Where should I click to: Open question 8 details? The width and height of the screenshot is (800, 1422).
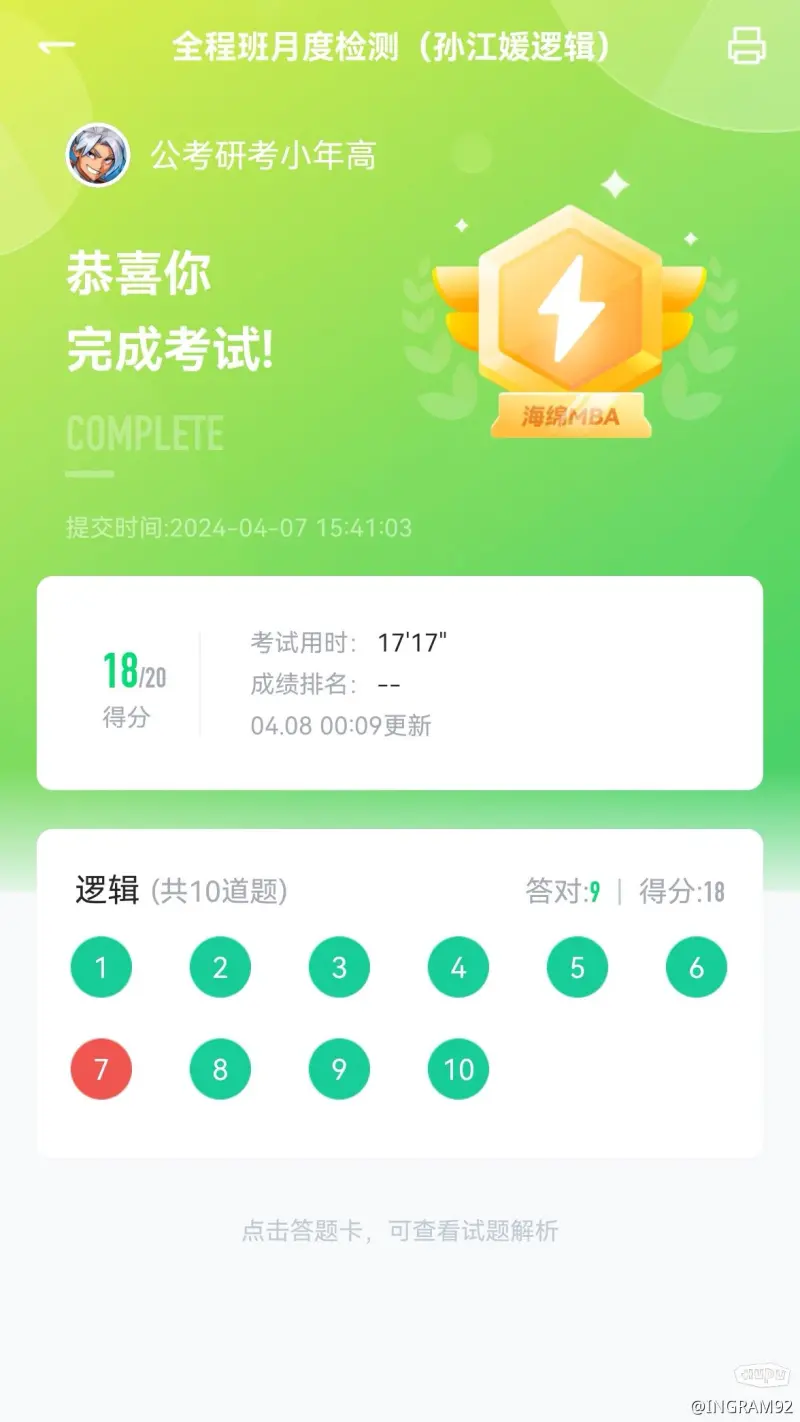click(x=220, y=1069)
